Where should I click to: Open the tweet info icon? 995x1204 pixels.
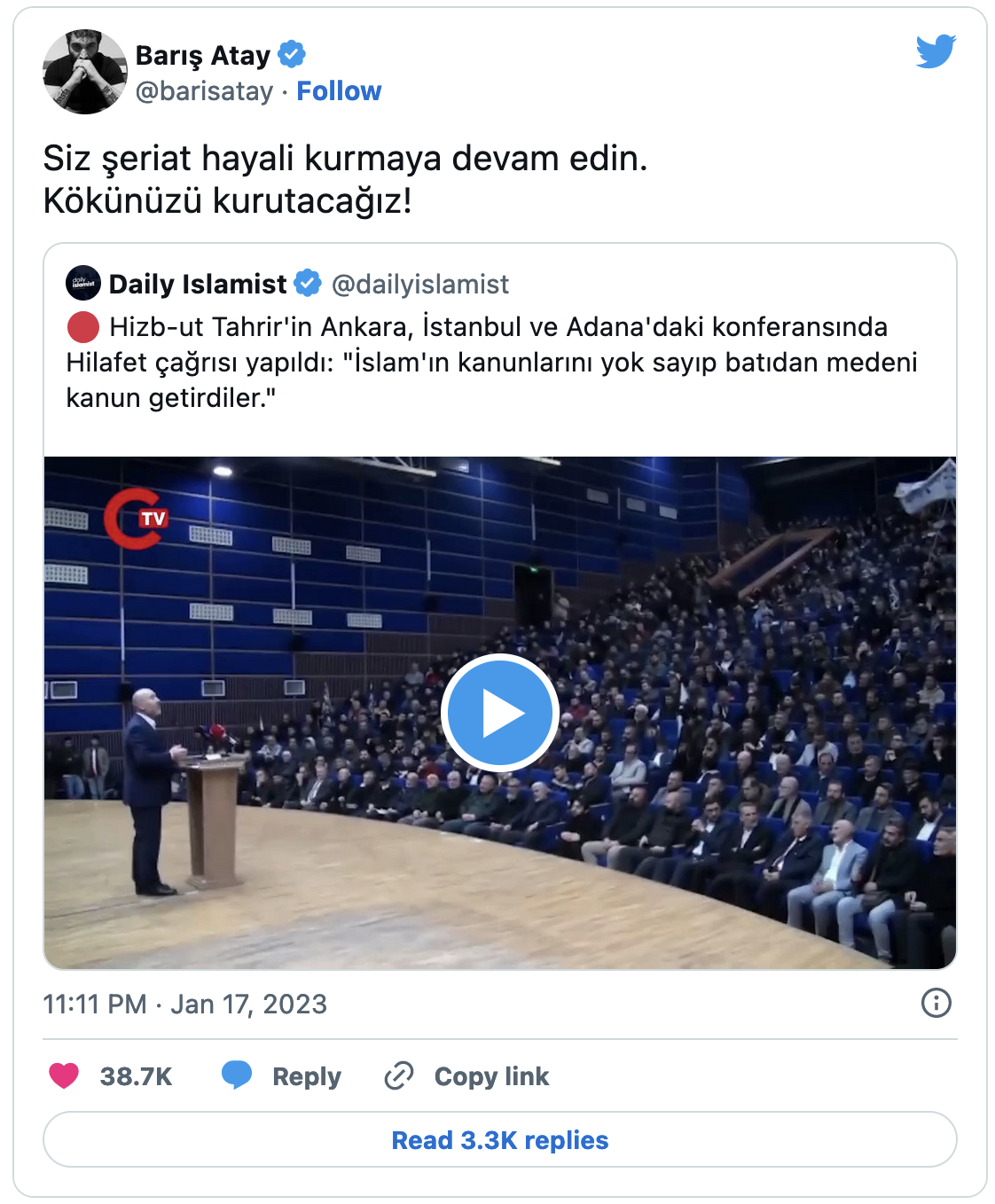click(936, 1003)
